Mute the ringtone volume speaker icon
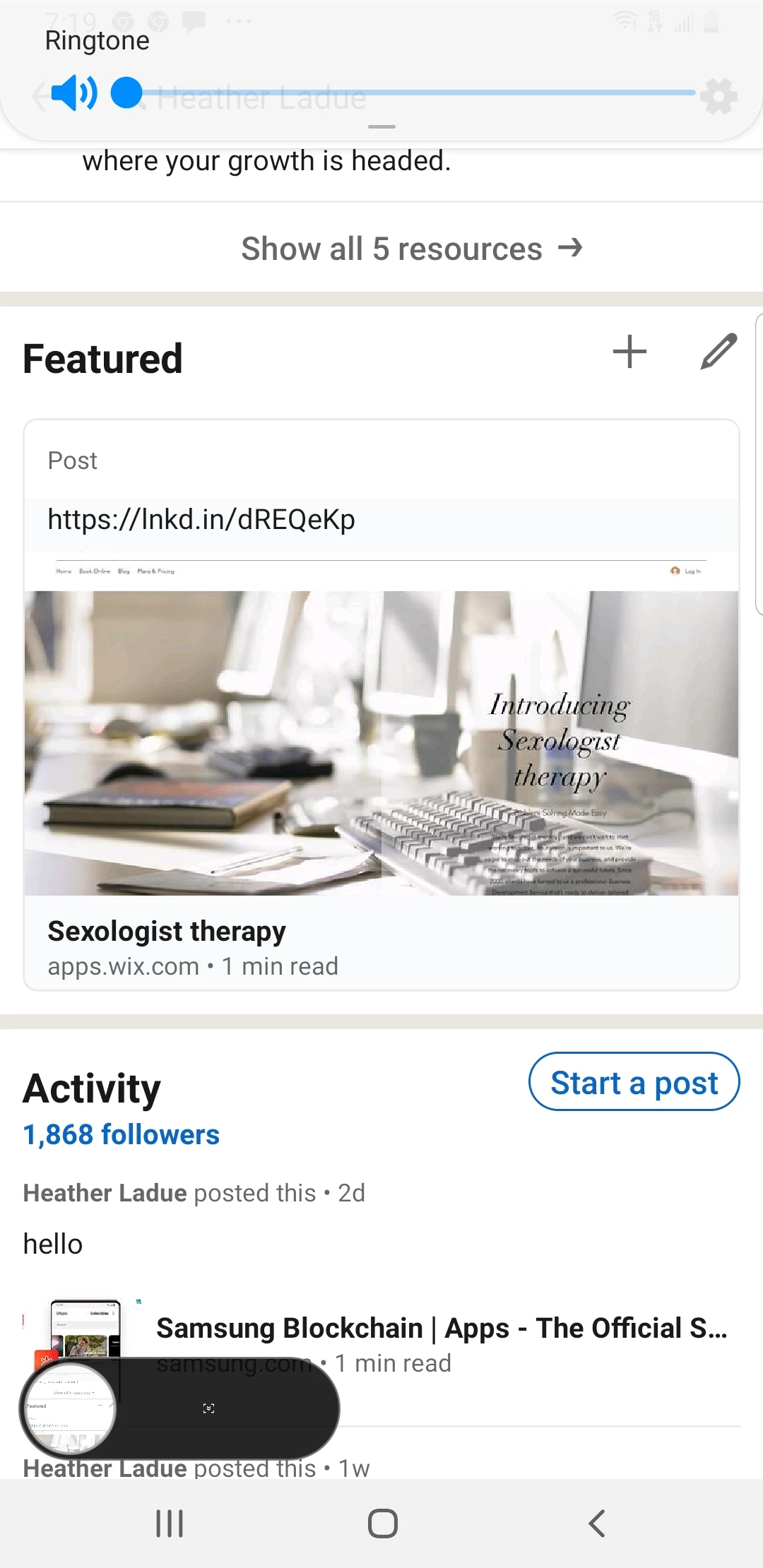This screenshot has width=763, height=1568. [74, 93]
